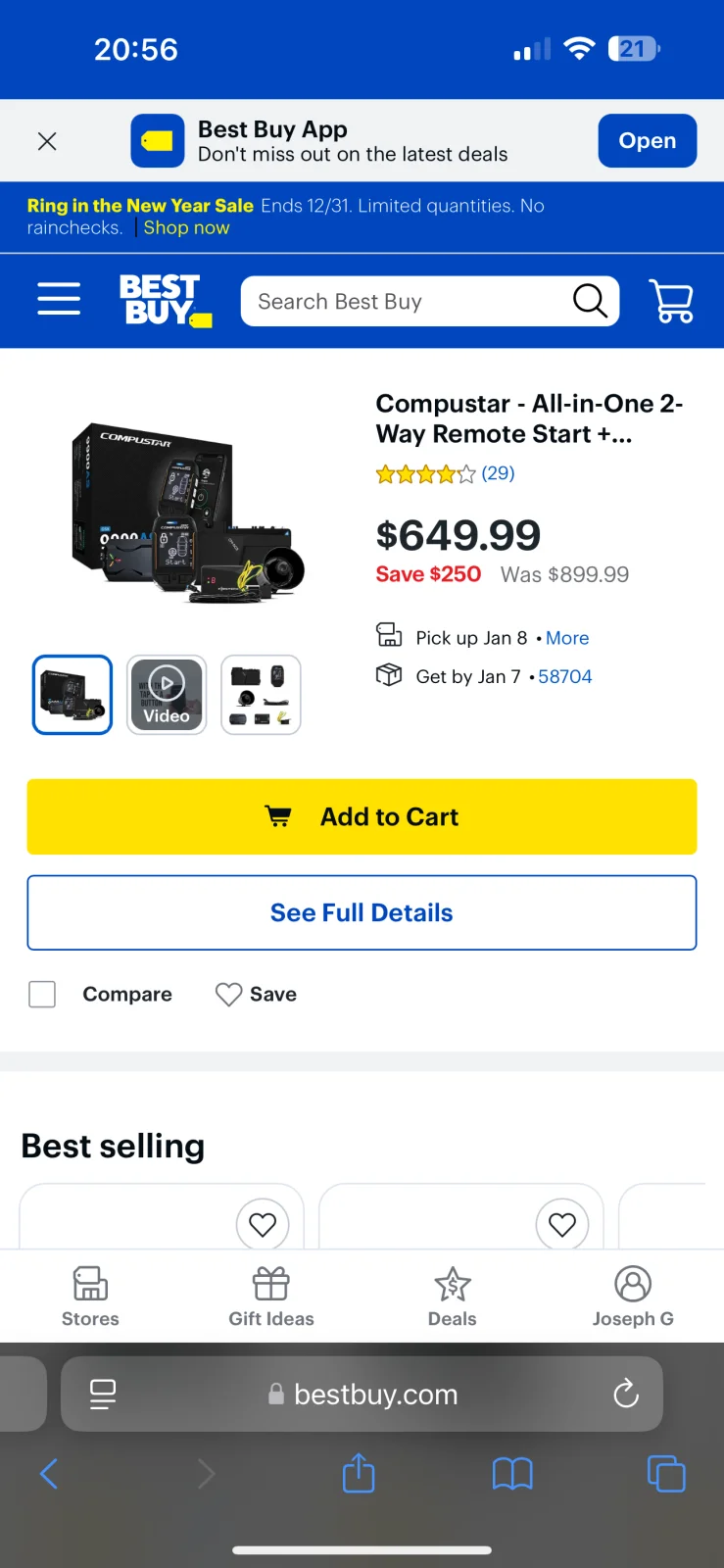See Full Details of product

tap(362, 912)
